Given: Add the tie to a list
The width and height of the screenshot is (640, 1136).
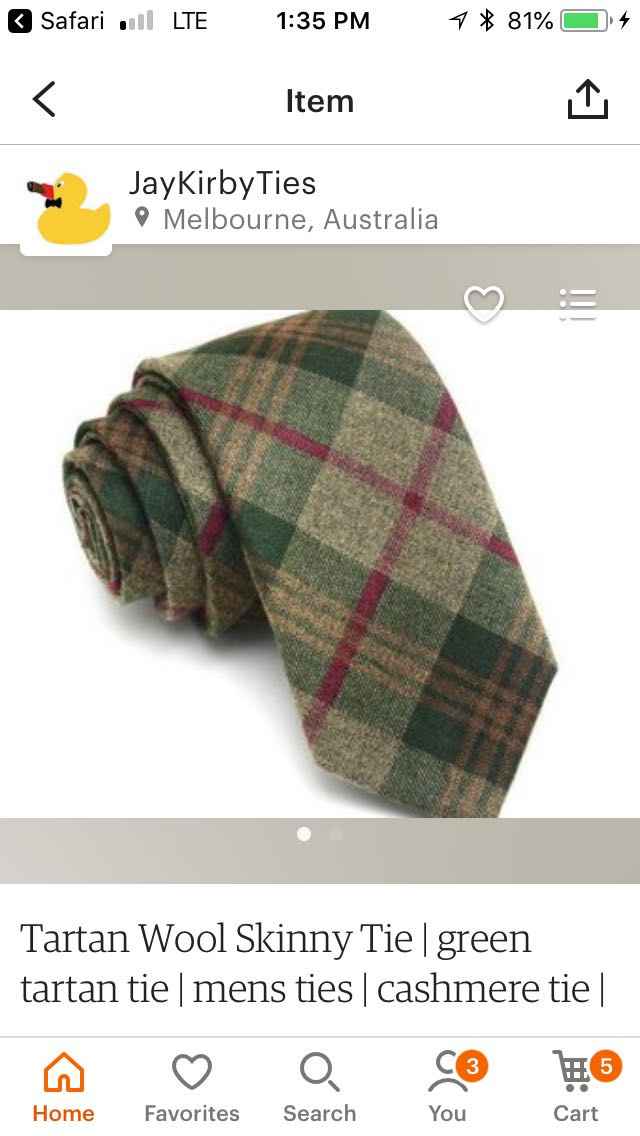Looking at the screenshot, I should click(x=578, y=303).
